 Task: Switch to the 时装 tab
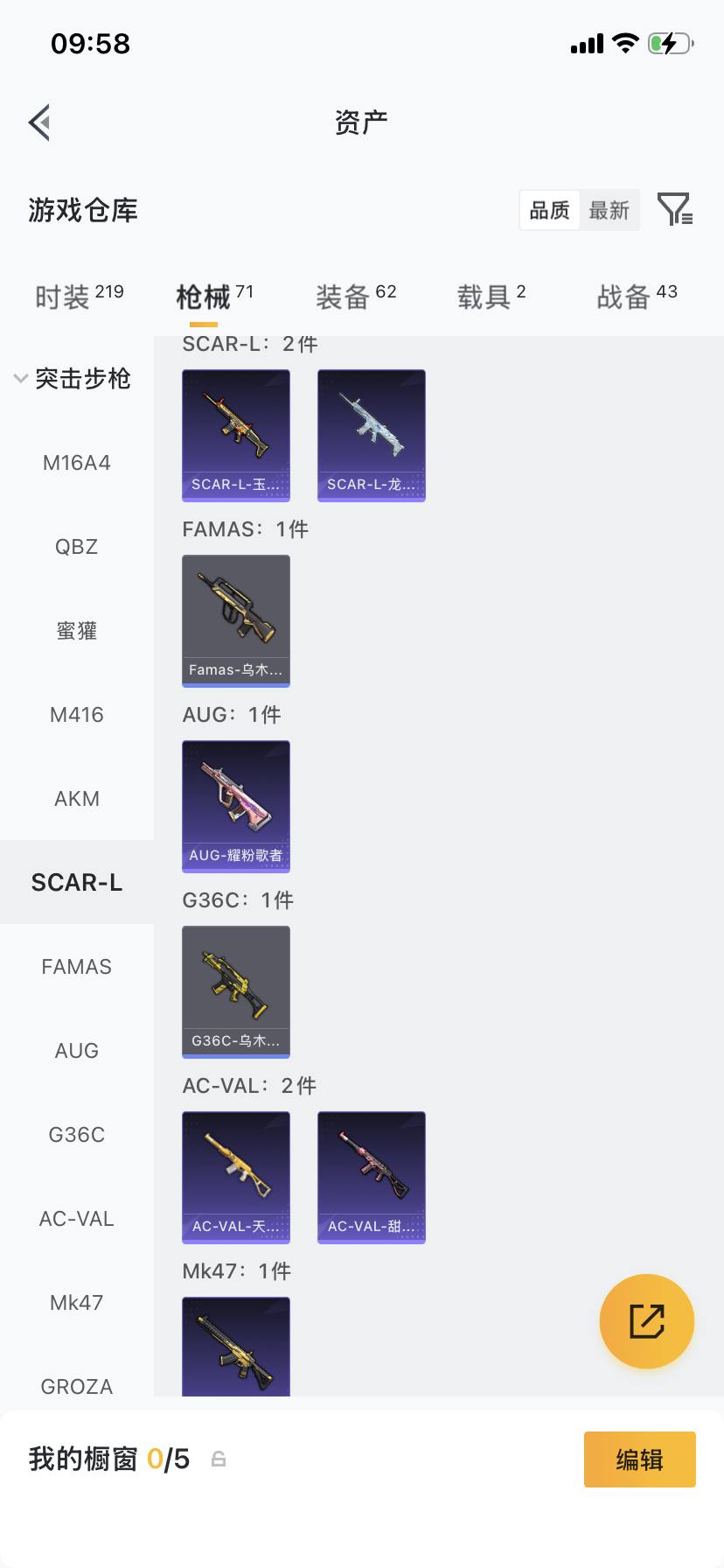(x=79, y=297)
